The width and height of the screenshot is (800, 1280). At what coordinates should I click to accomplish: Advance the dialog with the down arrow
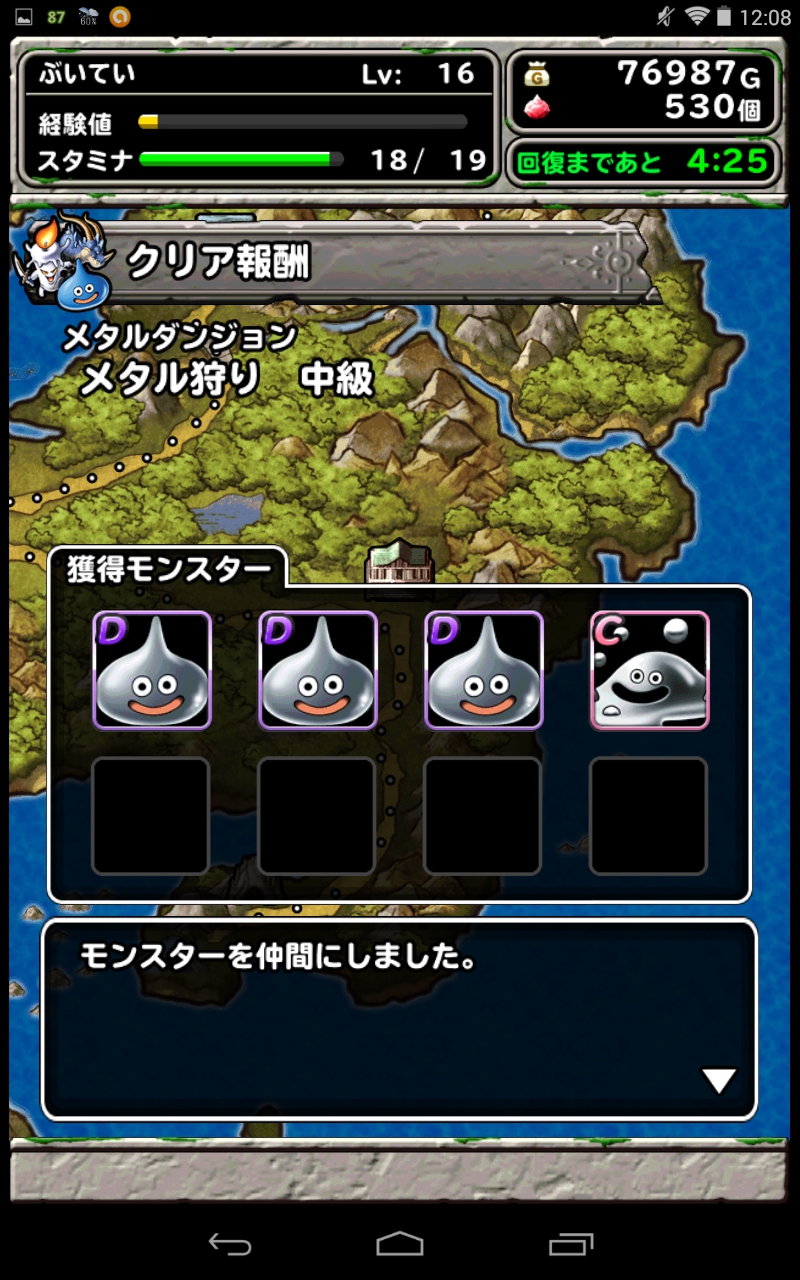[718, 1081]
